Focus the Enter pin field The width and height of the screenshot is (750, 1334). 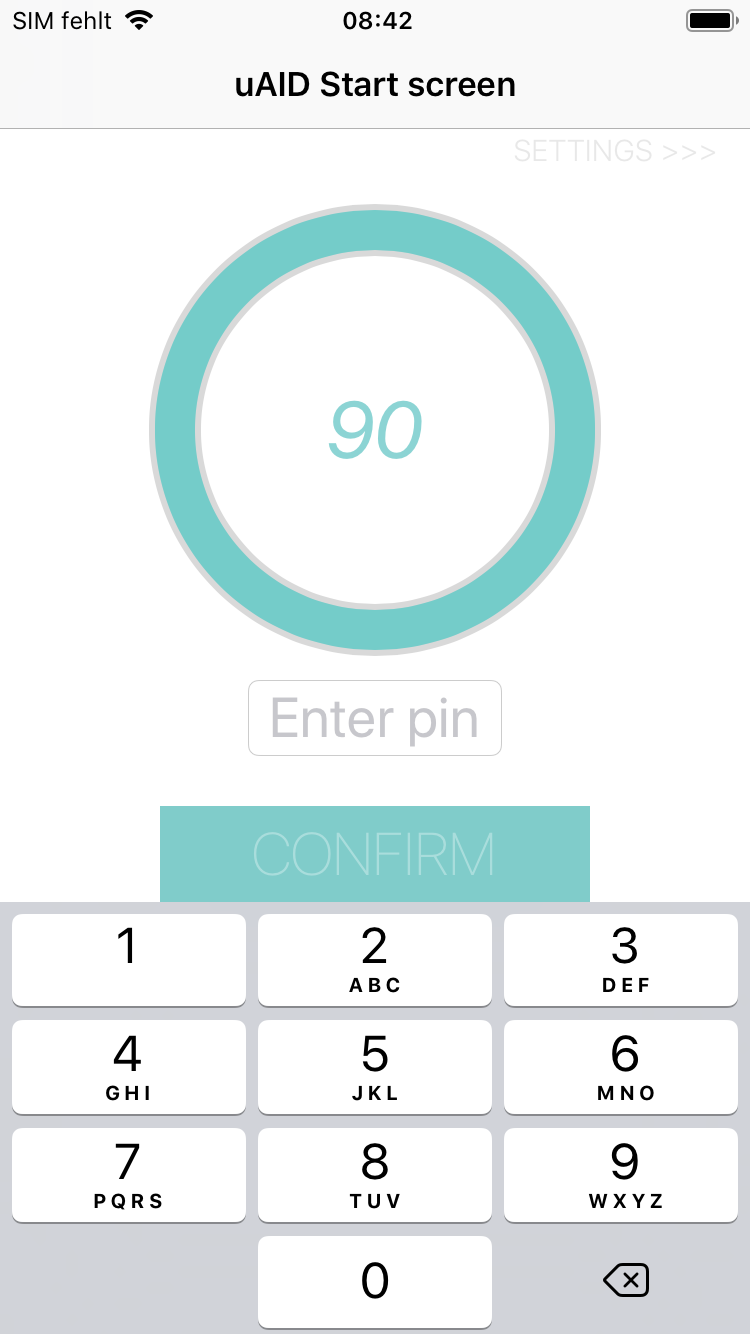coord(375,718)
